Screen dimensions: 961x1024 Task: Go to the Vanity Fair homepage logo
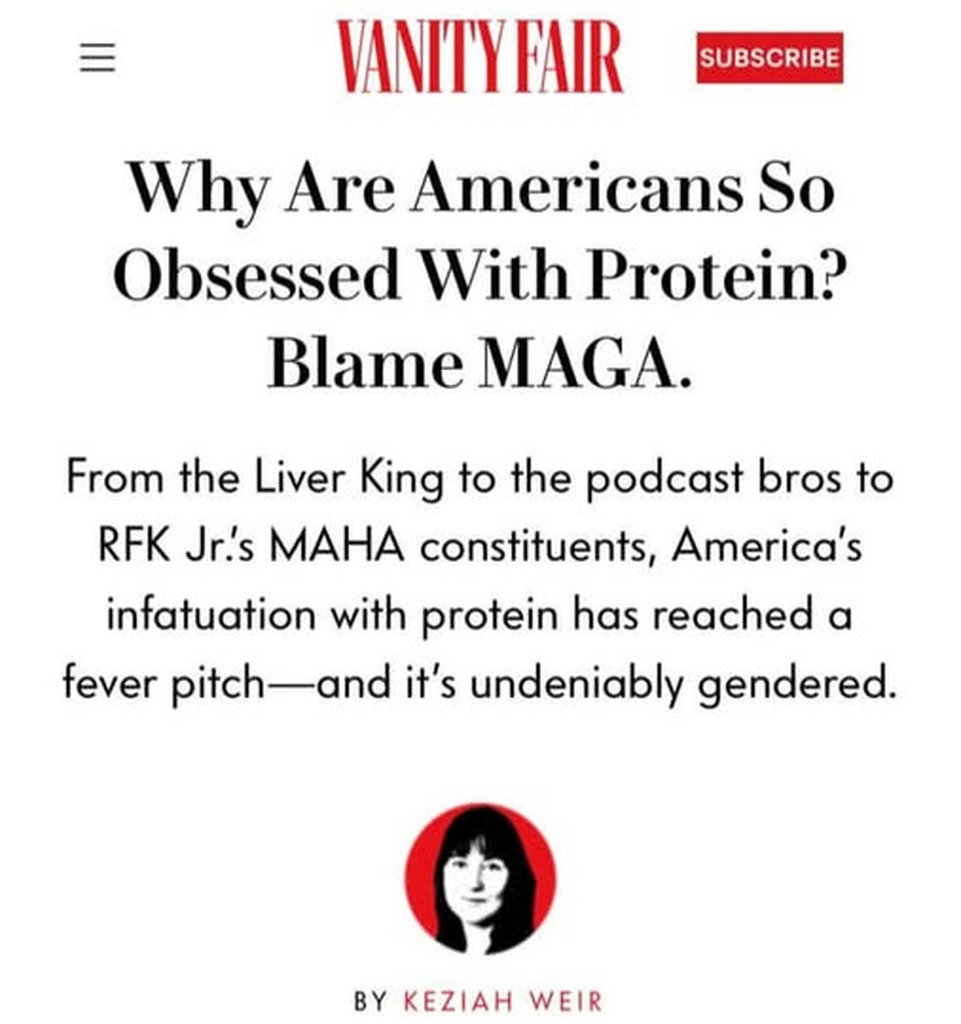[479, 57]
